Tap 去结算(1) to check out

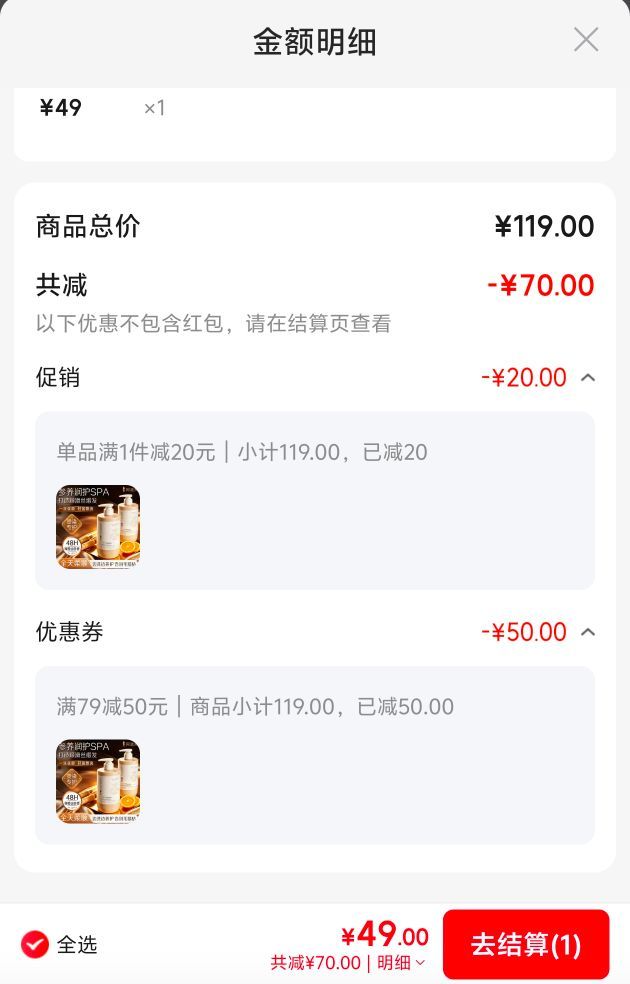526,944
